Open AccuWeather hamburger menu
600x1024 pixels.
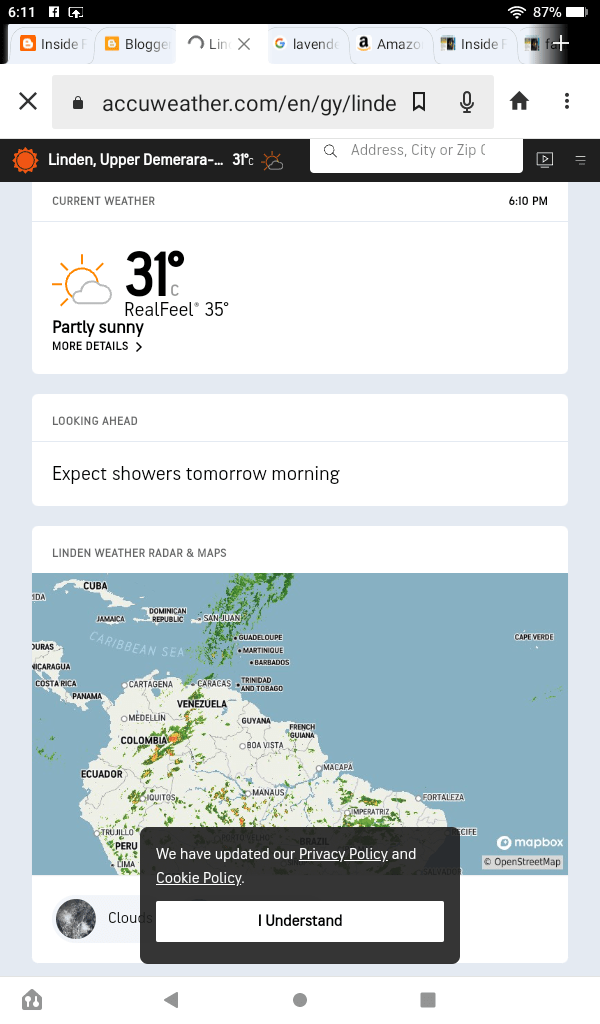(x=580, y=159)
